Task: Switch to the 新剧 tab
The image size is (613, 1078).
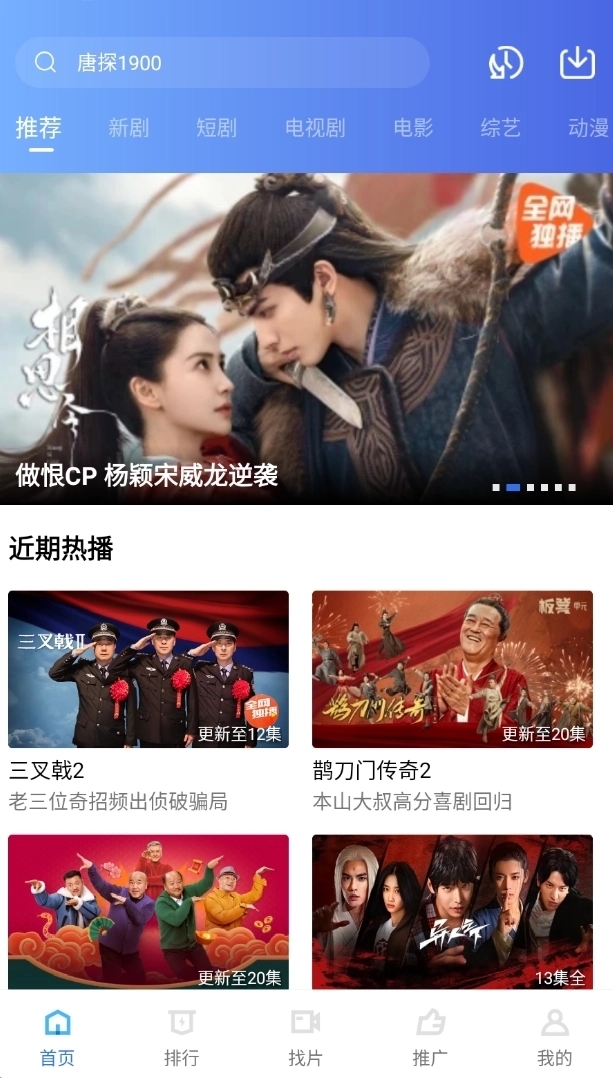Action: [128, 128]
